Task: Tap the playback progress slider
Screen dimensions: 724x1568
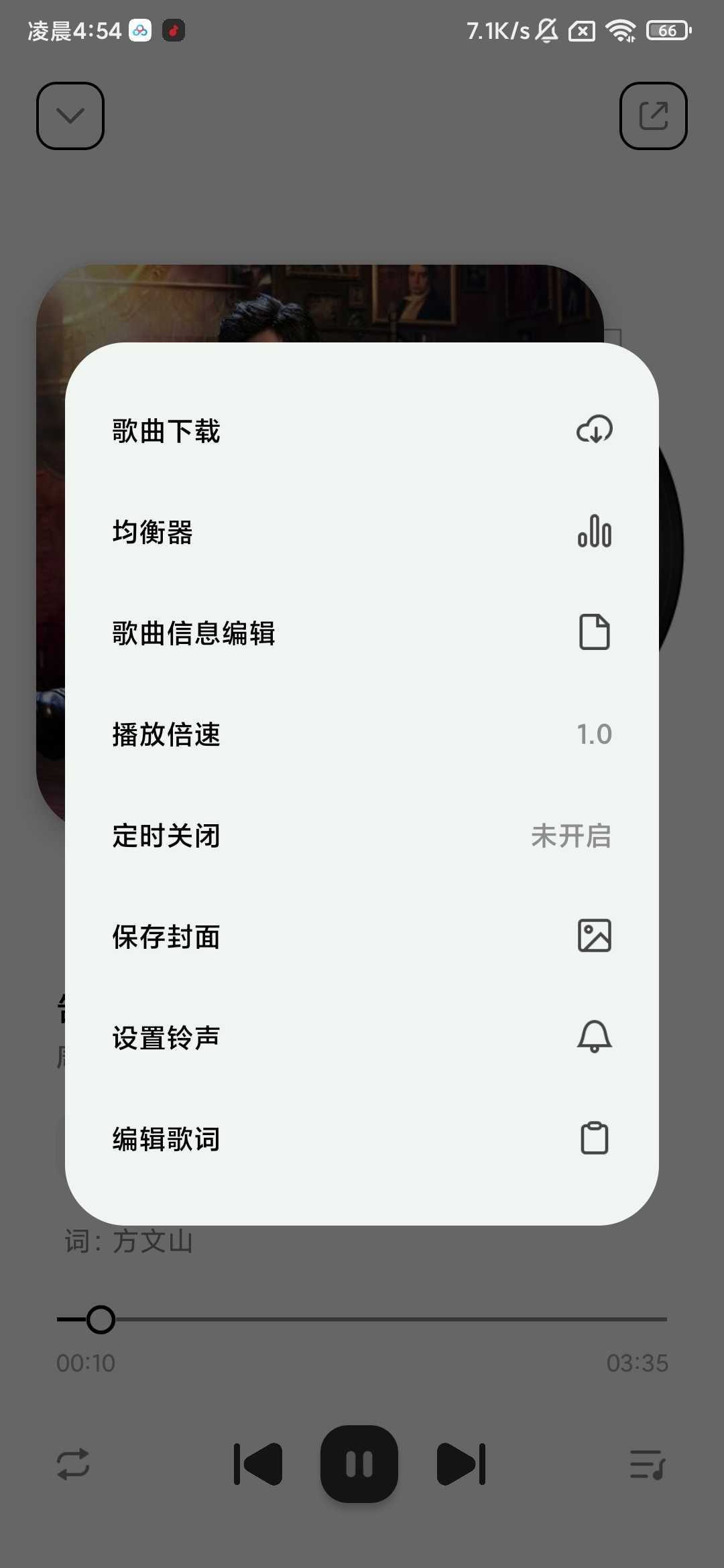Action: coord(362,1319)
